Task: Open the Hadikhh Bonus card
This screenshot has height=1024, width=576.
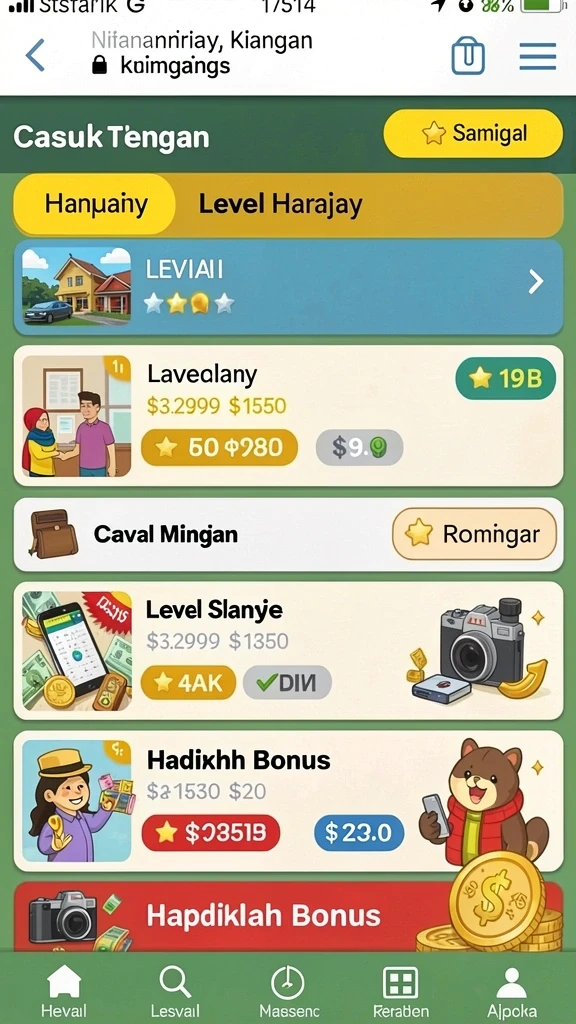Action: [288, 801]
